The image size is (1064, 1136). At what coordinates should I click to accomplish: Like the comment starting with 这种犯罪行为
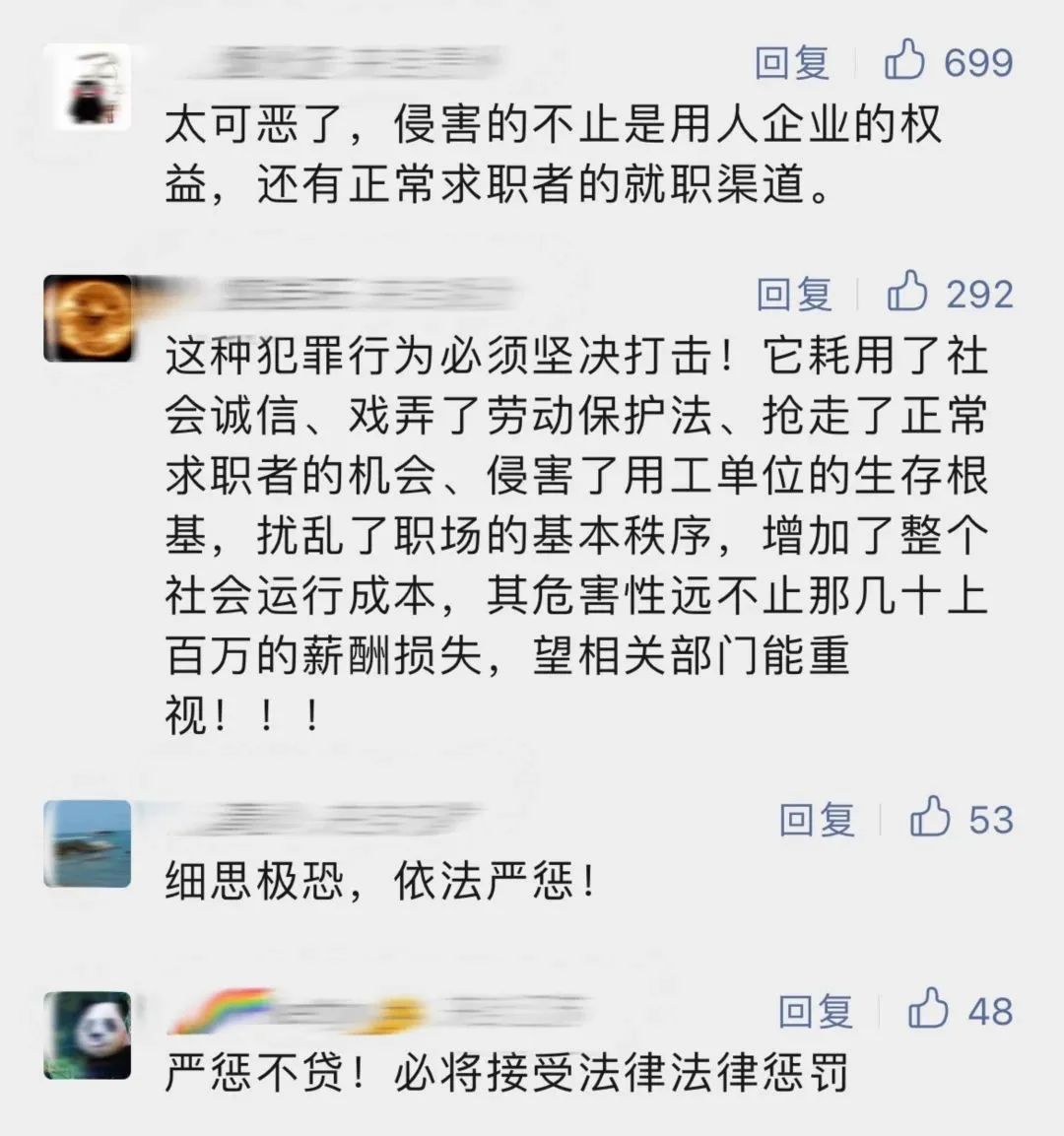tap(907, 292)
